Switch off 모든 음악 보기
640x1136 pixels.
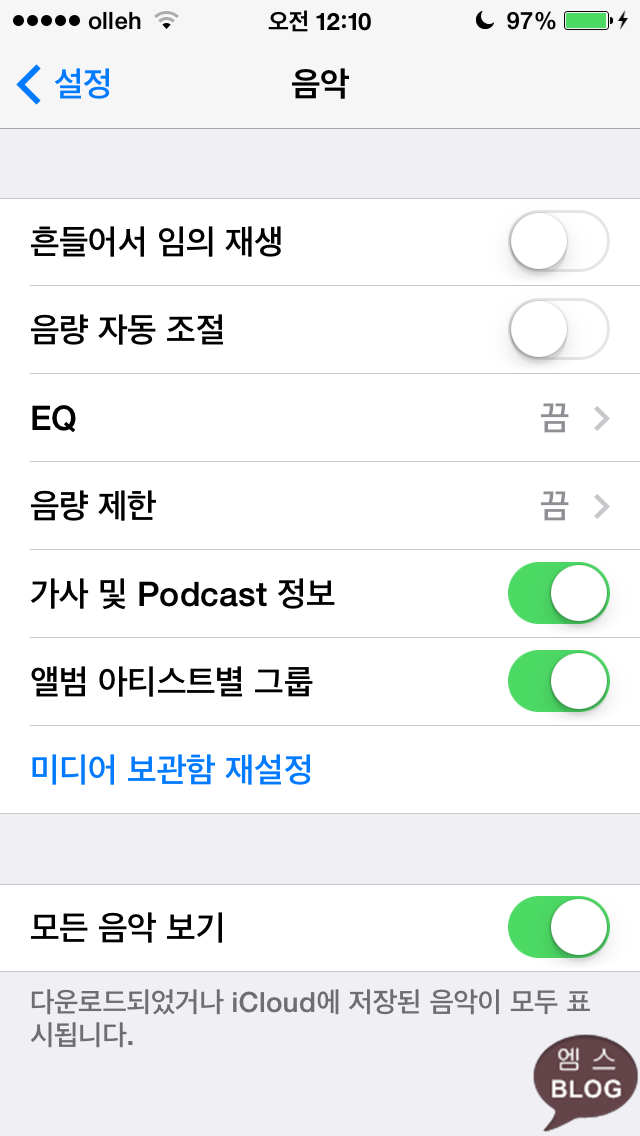(558, 928)
